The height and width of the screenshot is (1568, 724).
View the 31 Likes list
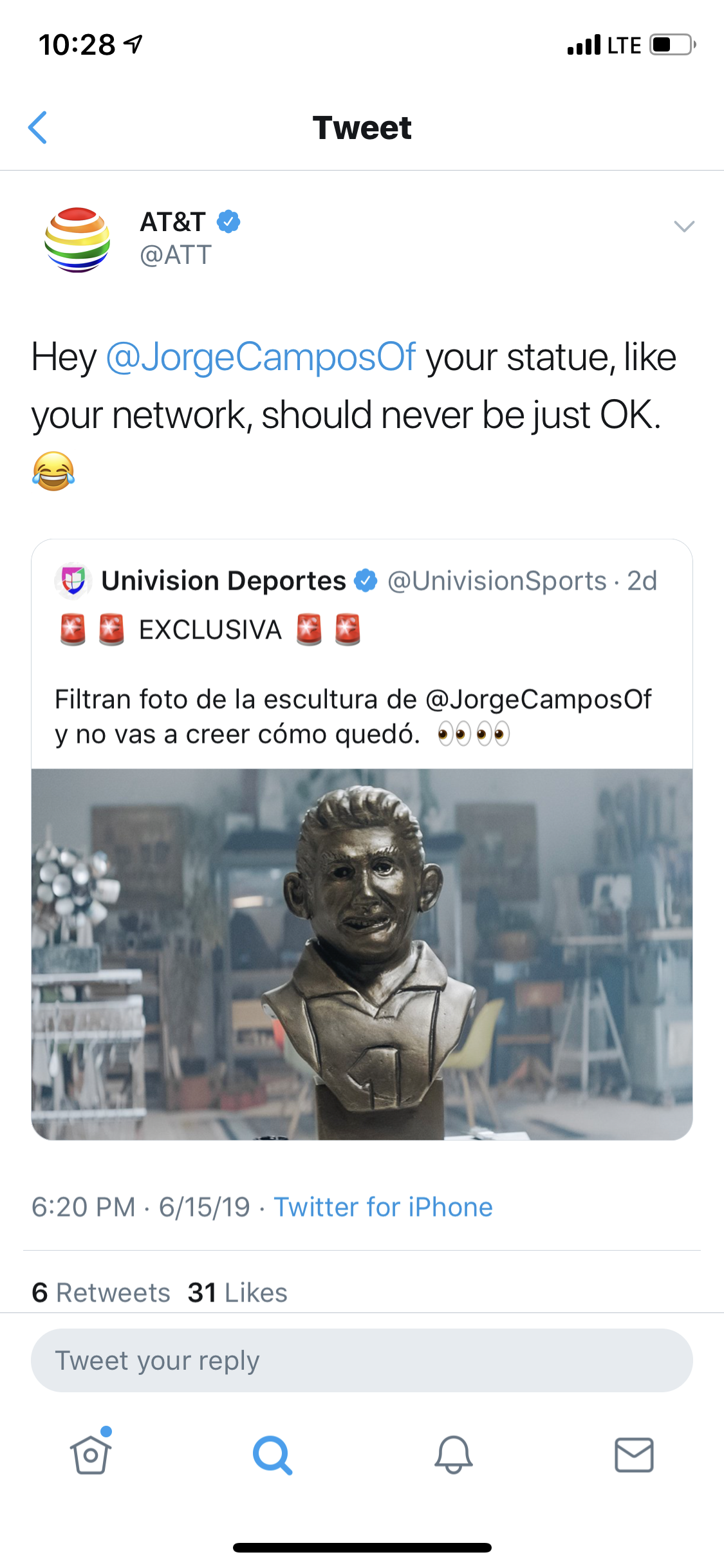[237, 1293]
